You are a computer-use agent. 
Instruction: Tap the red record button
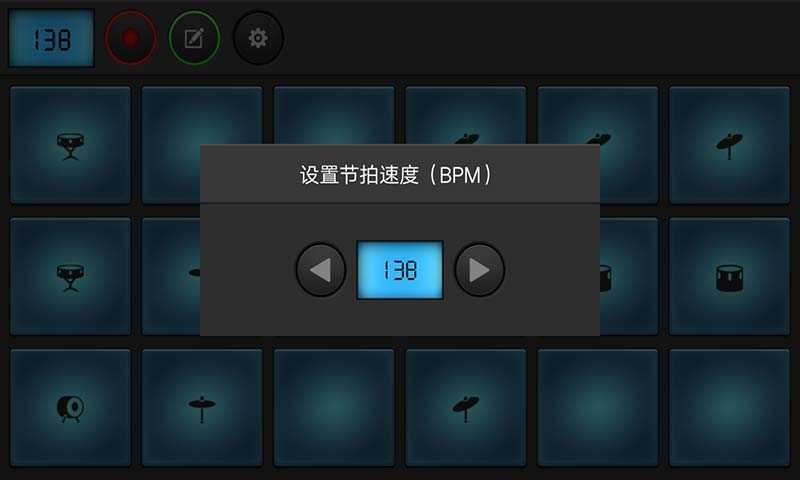130,38
